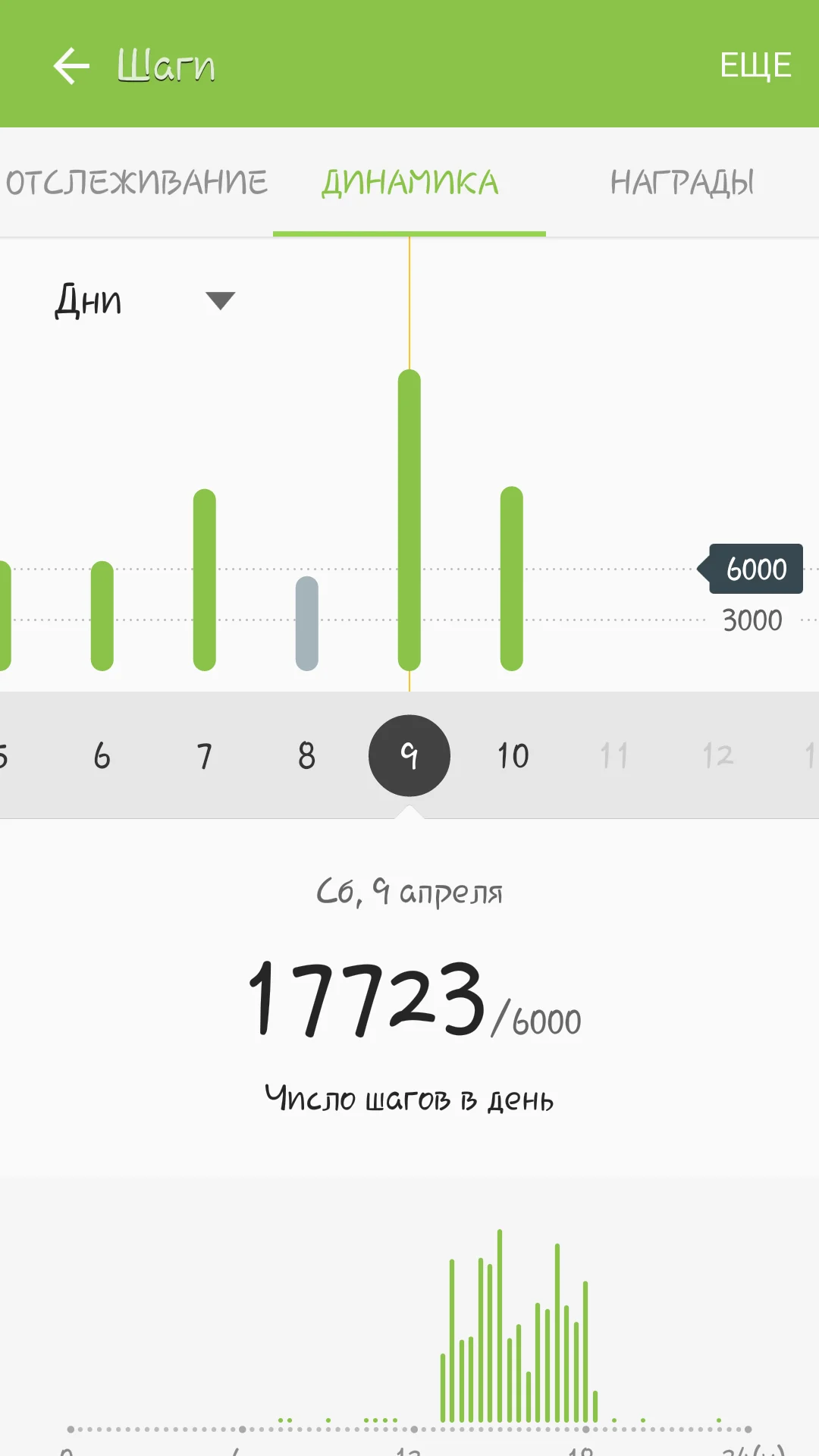Click the gray bar for April 8
Viewport: 819px width, 1456px height.
tap(306, 622)
